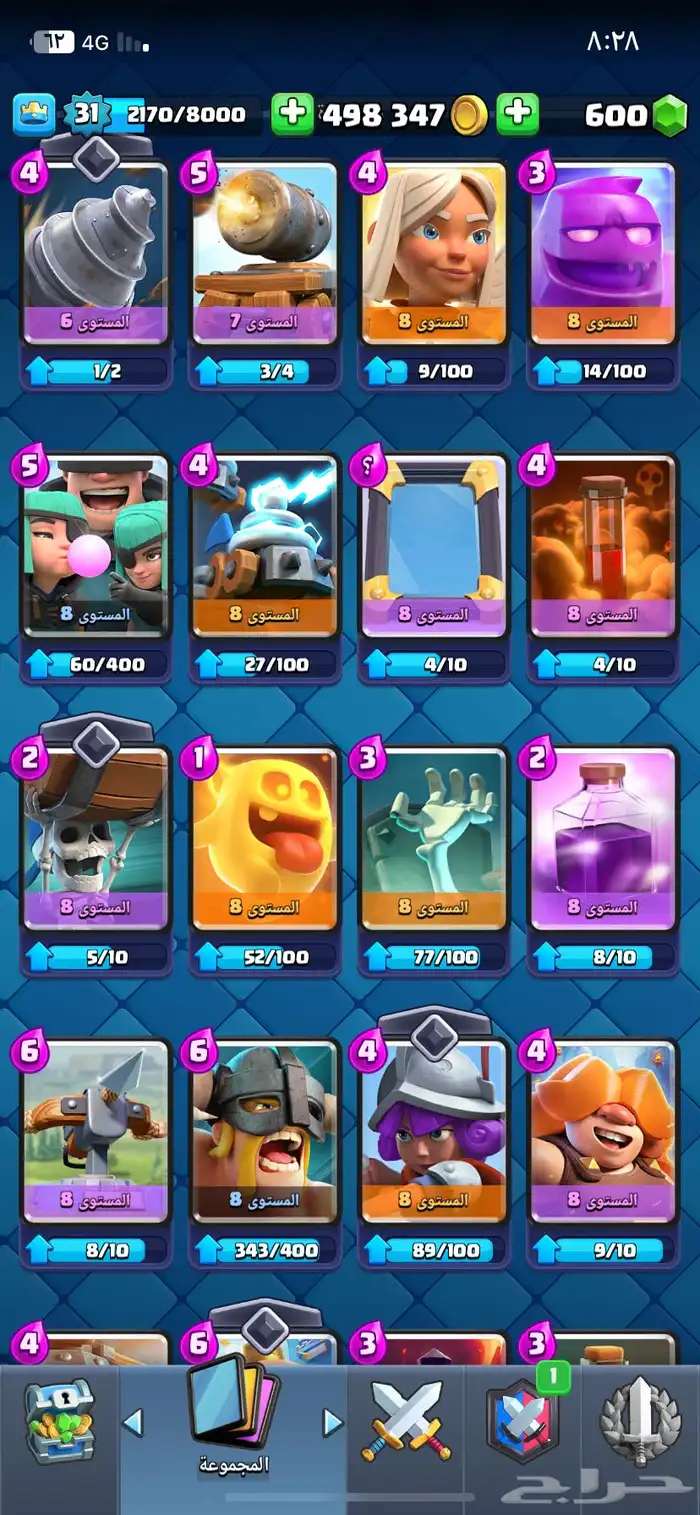Open the Wall Breakers card
Image resolution: width=700 pixels, height=1515 pixels.
(94, 840)
